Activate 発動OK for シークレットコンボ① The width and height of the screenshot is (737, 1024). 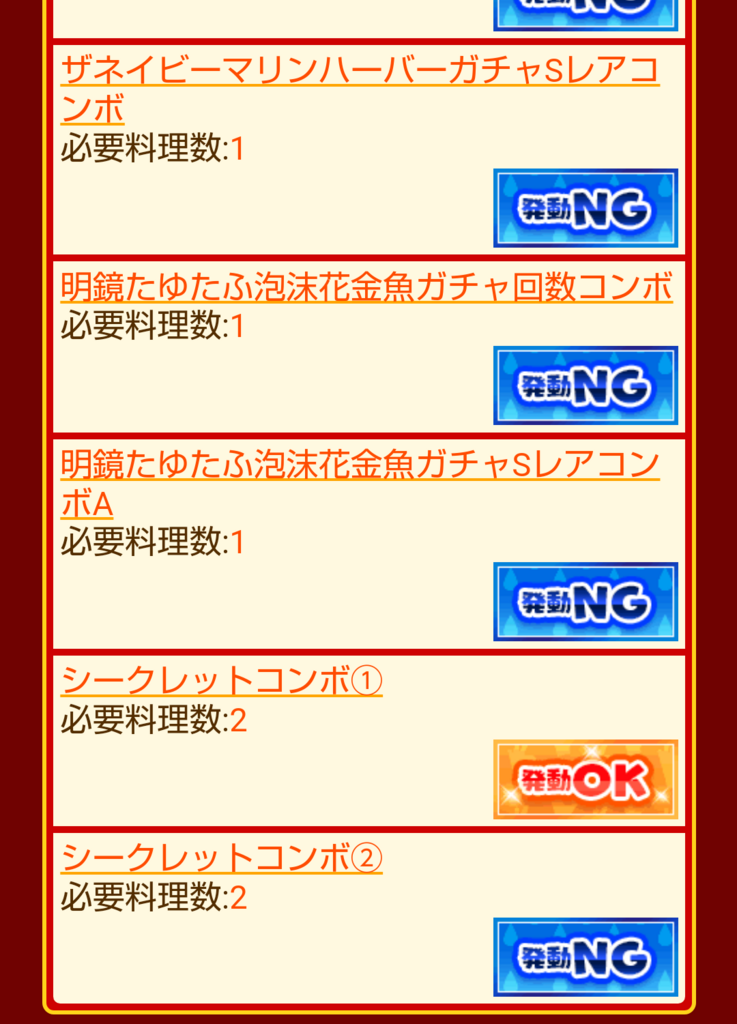point(585,779)
